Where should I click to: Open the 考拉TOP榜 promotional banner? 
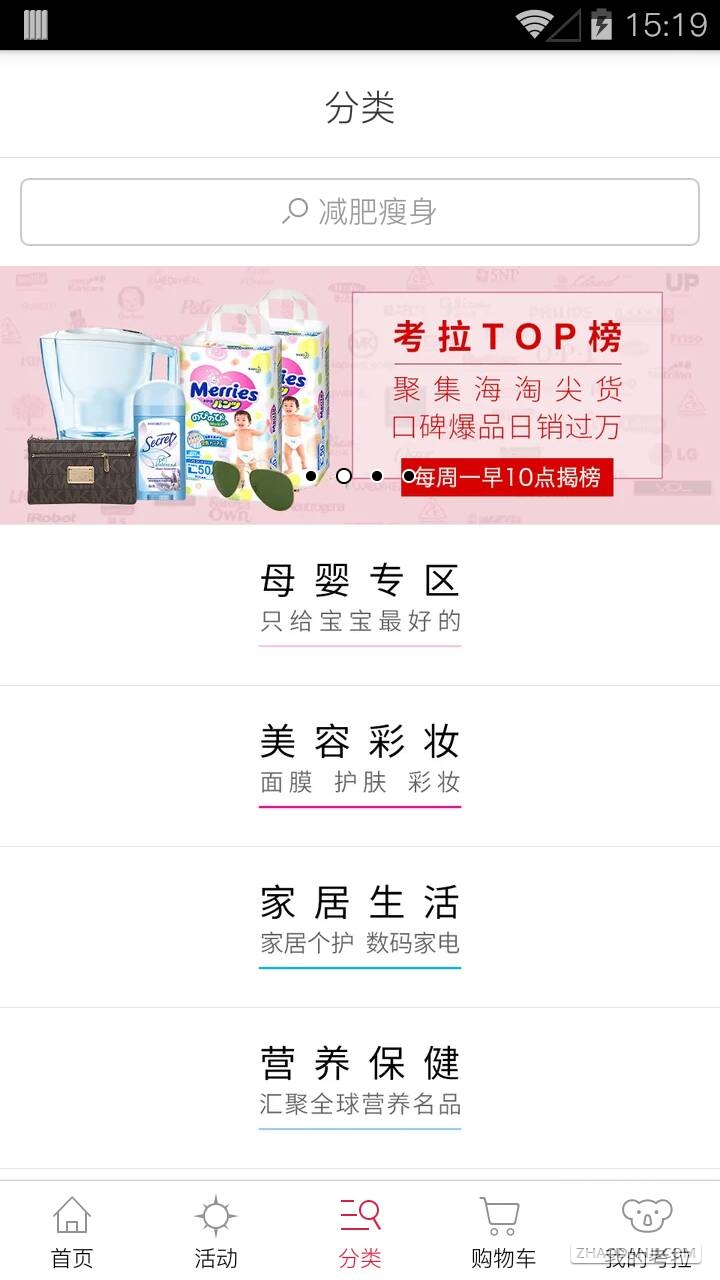(360, 395)
